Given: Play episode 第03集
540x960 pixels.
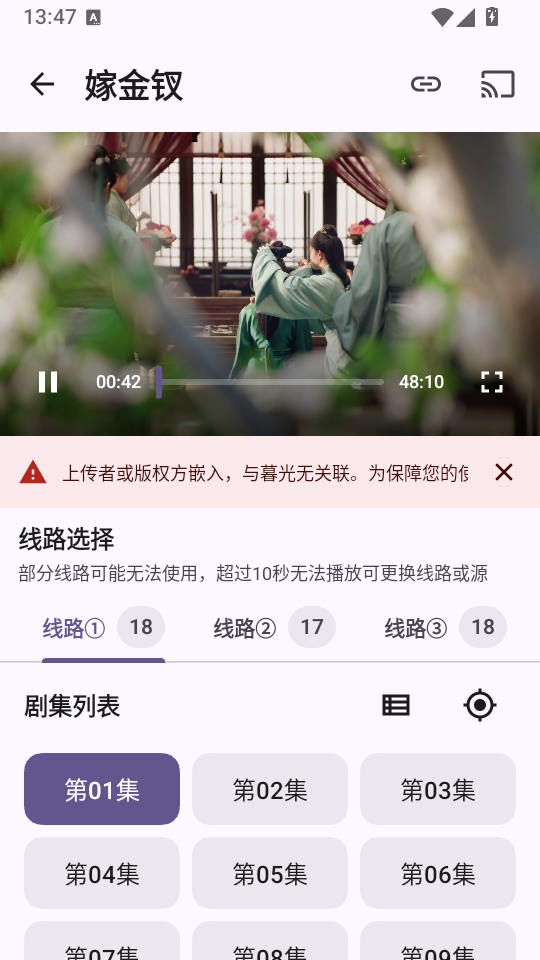Looking at the screenshot, I should [438, 789].
